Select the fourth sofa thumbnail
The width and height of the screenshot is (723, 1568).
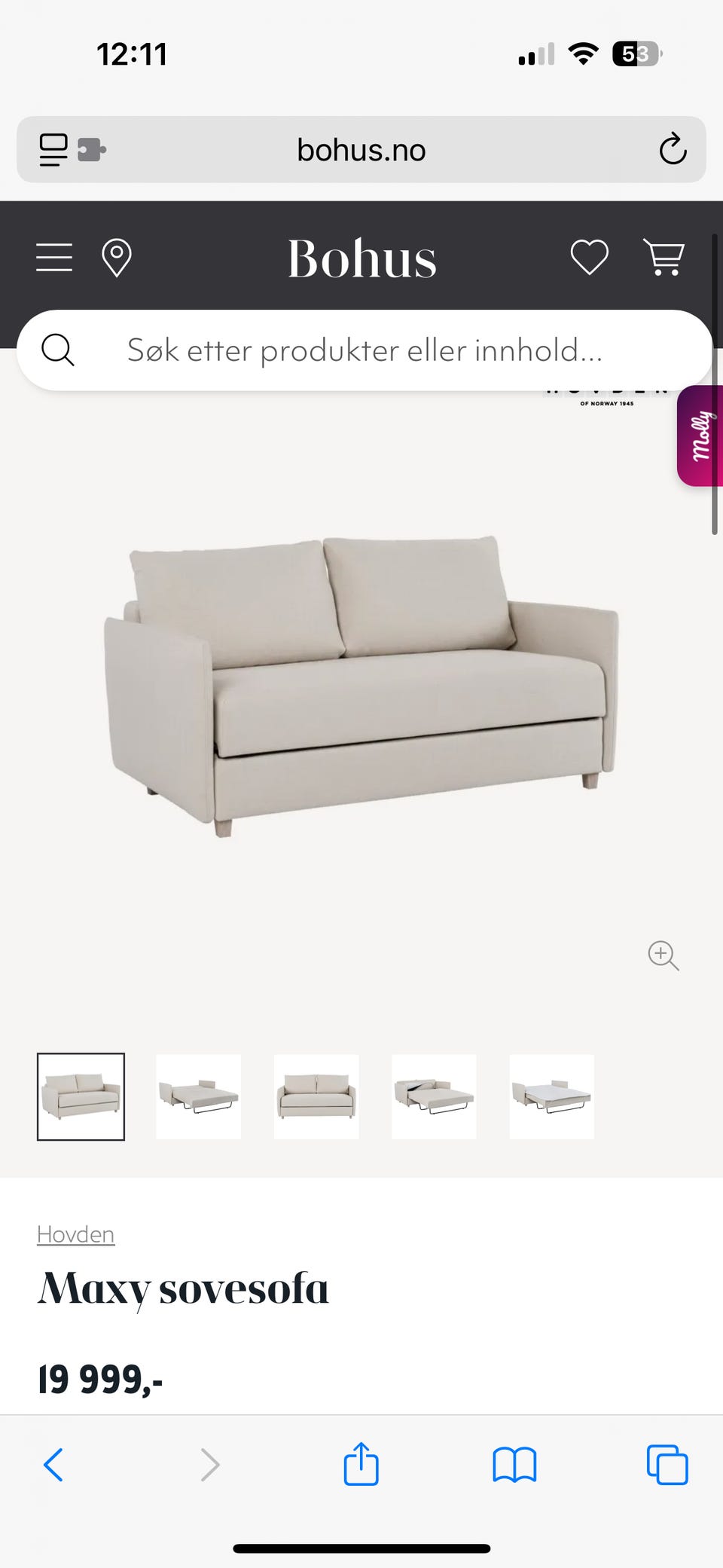pyautogui.click(x=434, y=1096)
